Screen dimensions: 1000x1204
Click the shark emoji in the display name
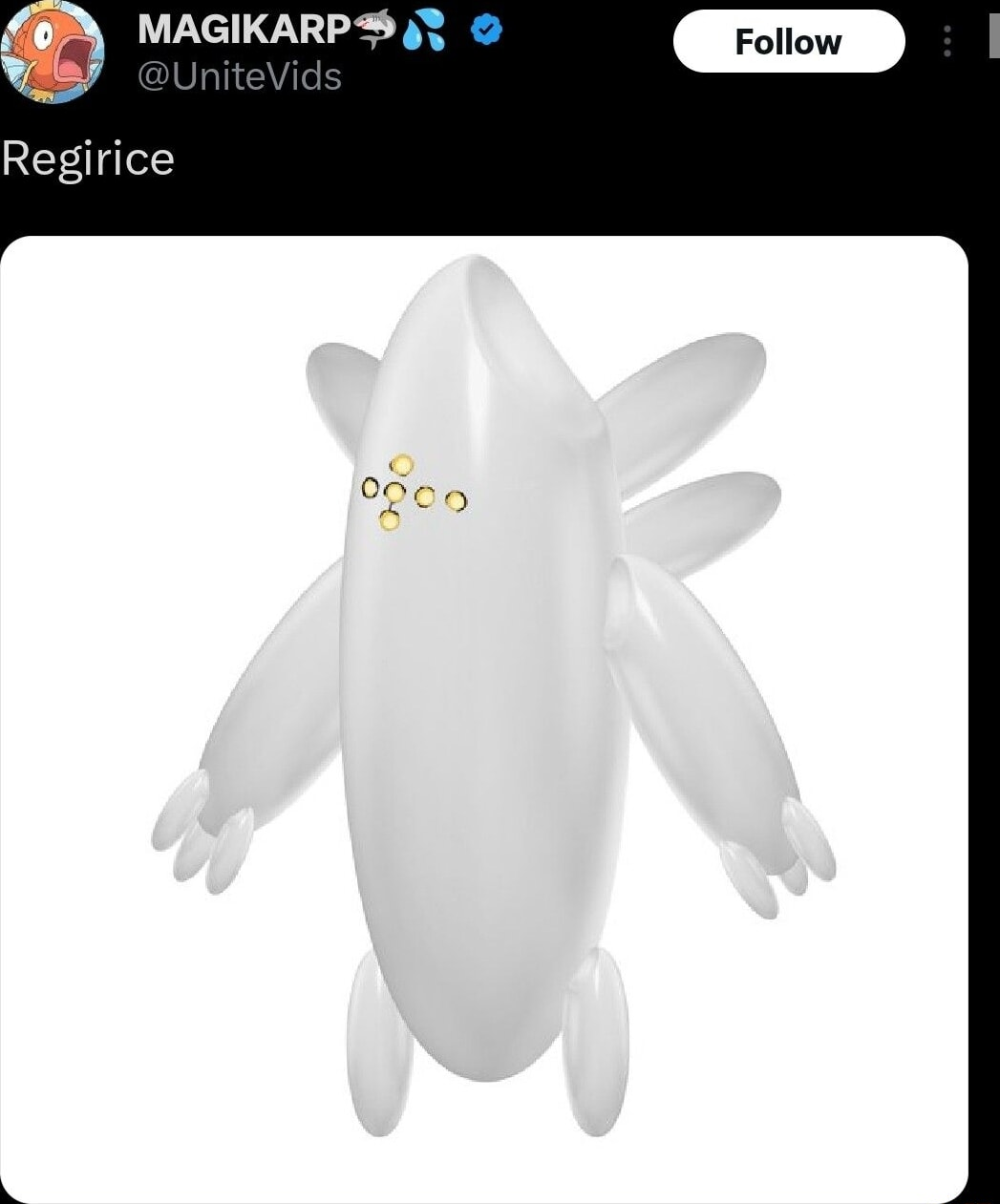(372, 29)
